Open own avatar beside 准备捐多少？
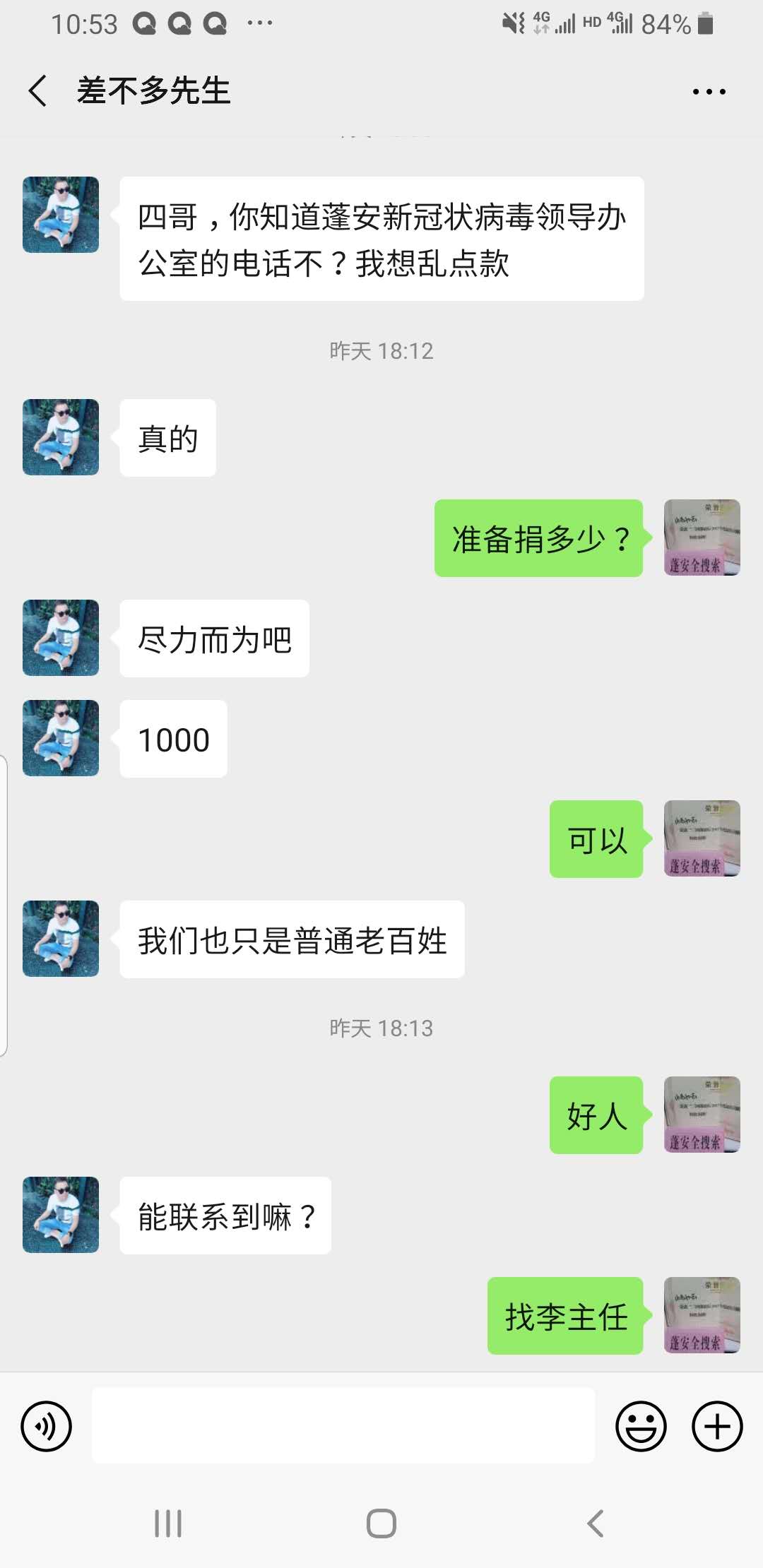 tap(702, 537)
